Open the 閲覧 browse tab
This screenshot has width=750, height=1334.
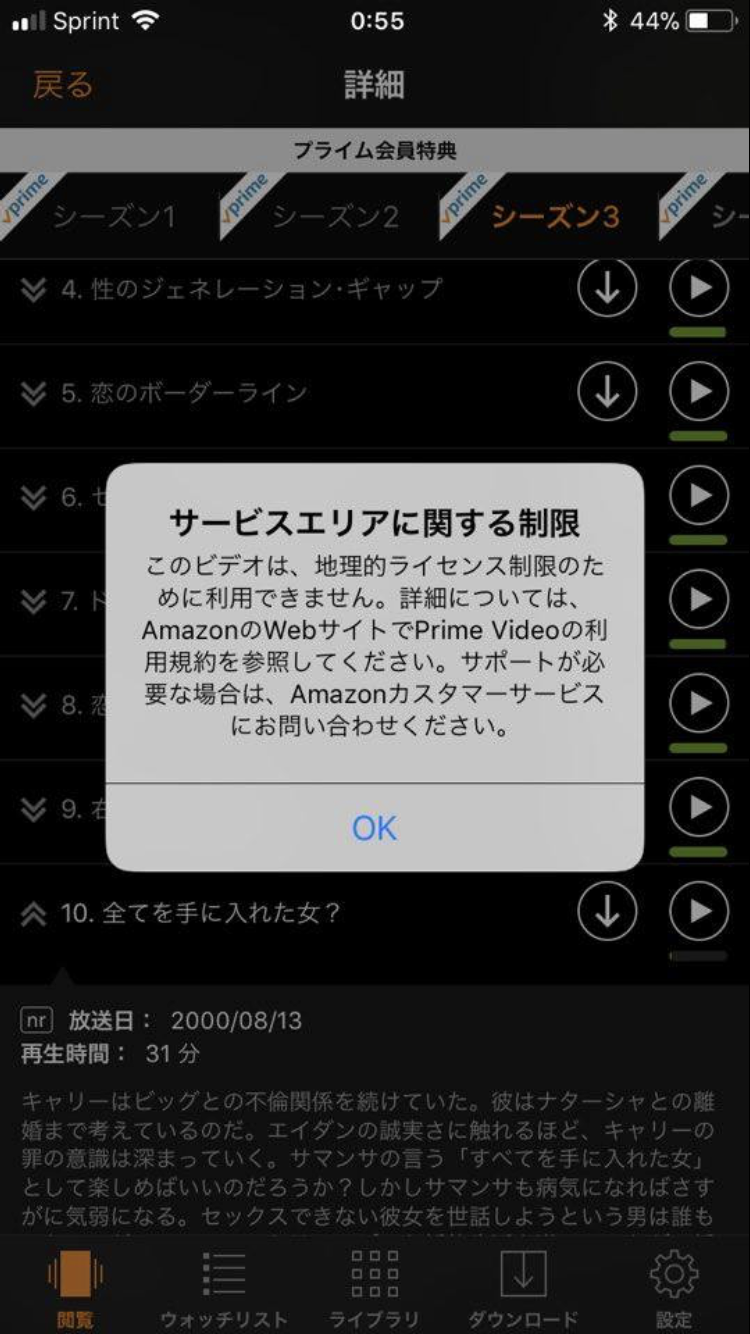pos(75,1287)
